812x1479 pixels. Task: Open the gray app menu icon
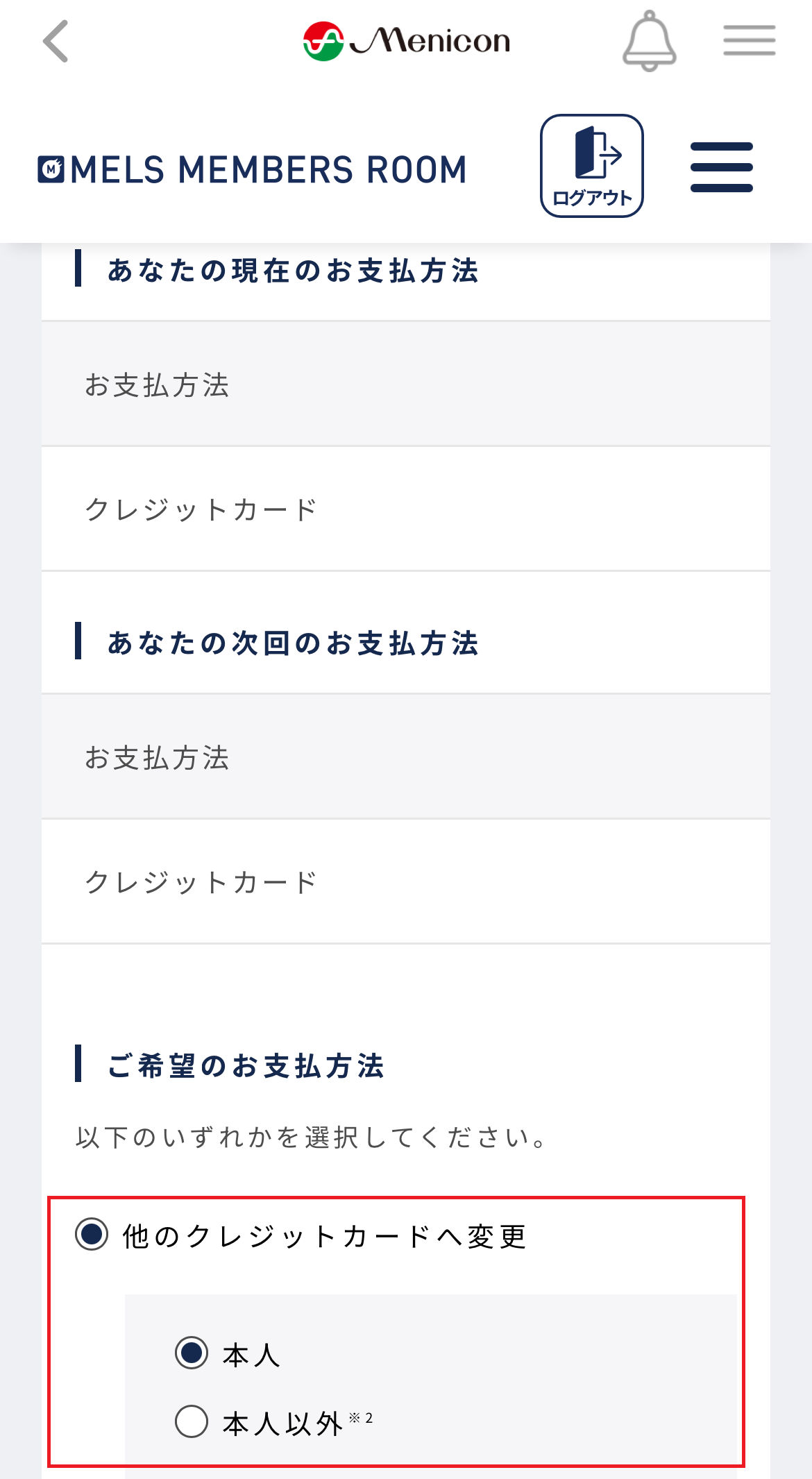[749, 40]
